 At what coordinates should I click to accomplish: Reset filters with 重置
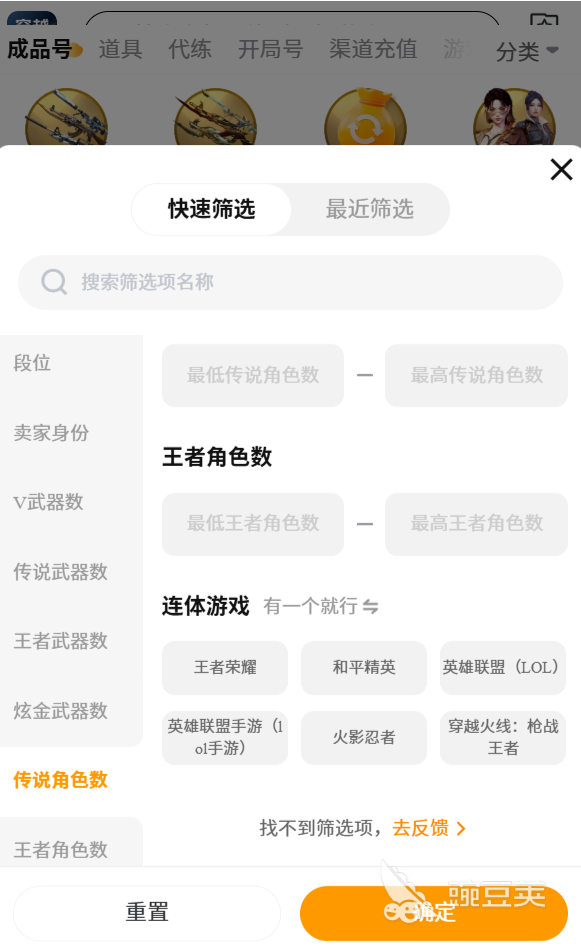tap(147, 913)
